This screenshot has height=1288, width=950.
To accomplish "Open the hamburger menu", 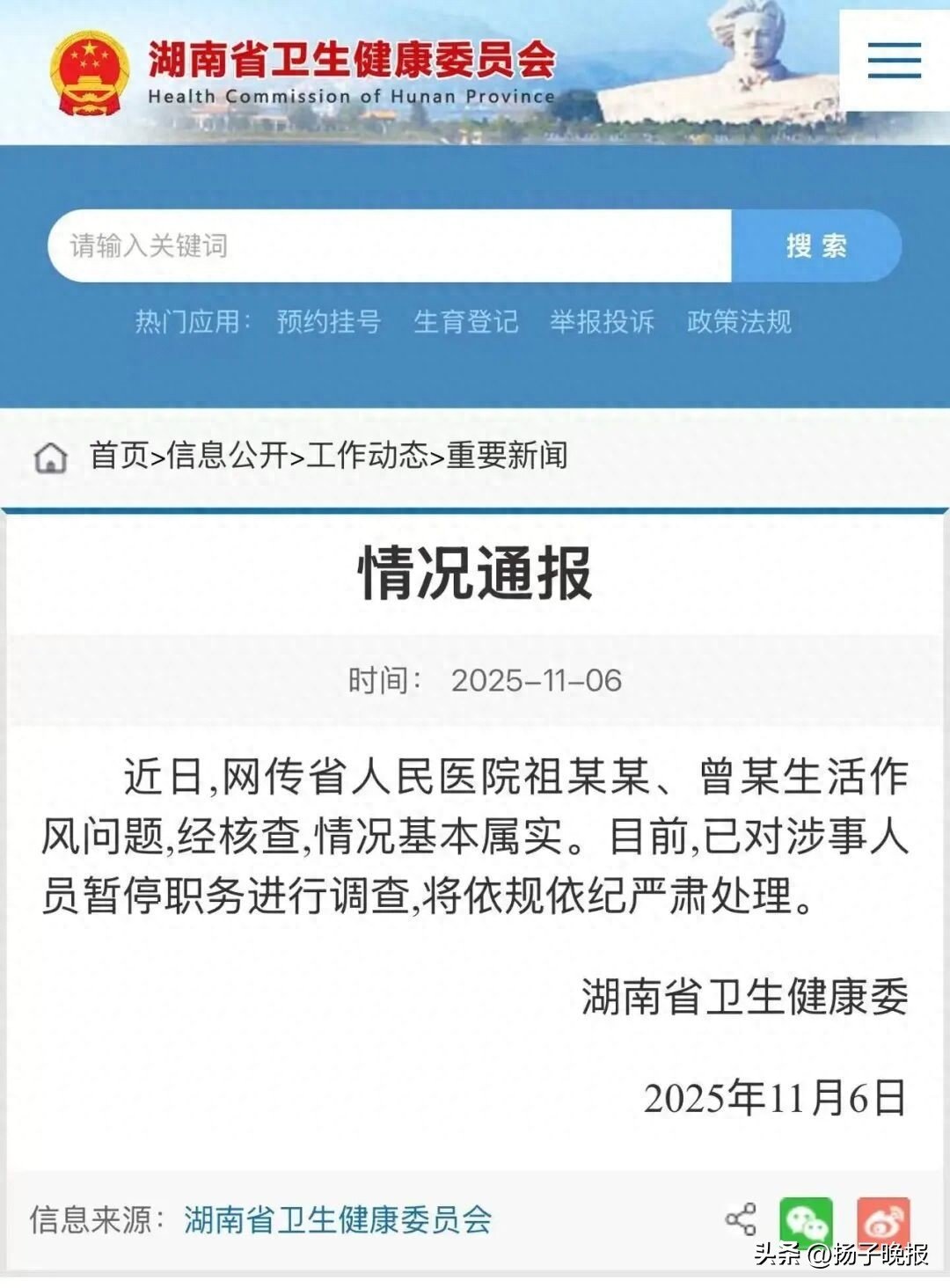I will pyautogui.click(x=894, y=60).
